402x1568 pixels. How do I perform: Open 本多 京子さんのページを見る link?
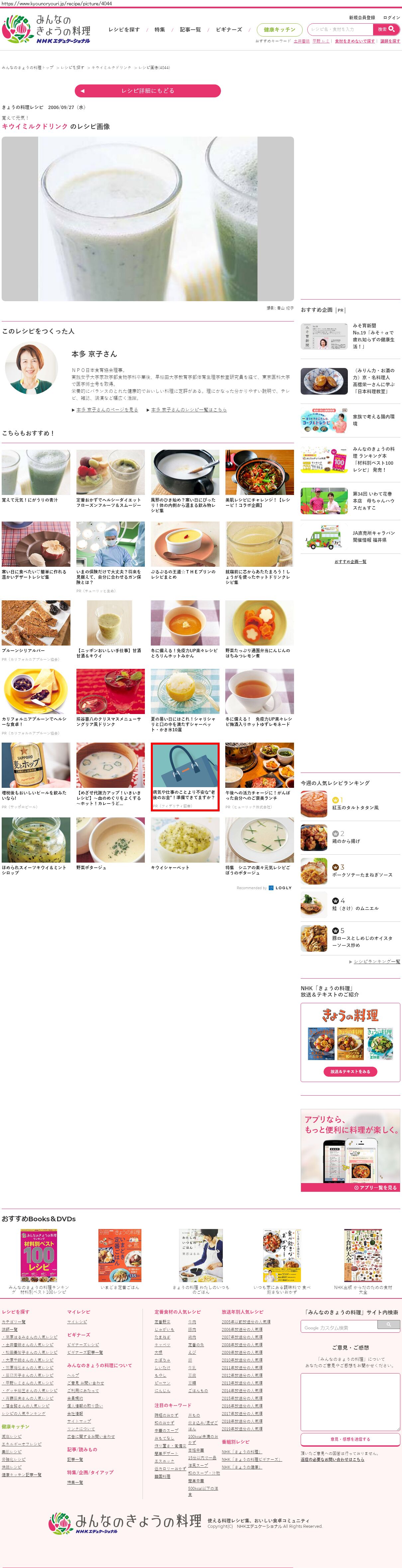107,410
